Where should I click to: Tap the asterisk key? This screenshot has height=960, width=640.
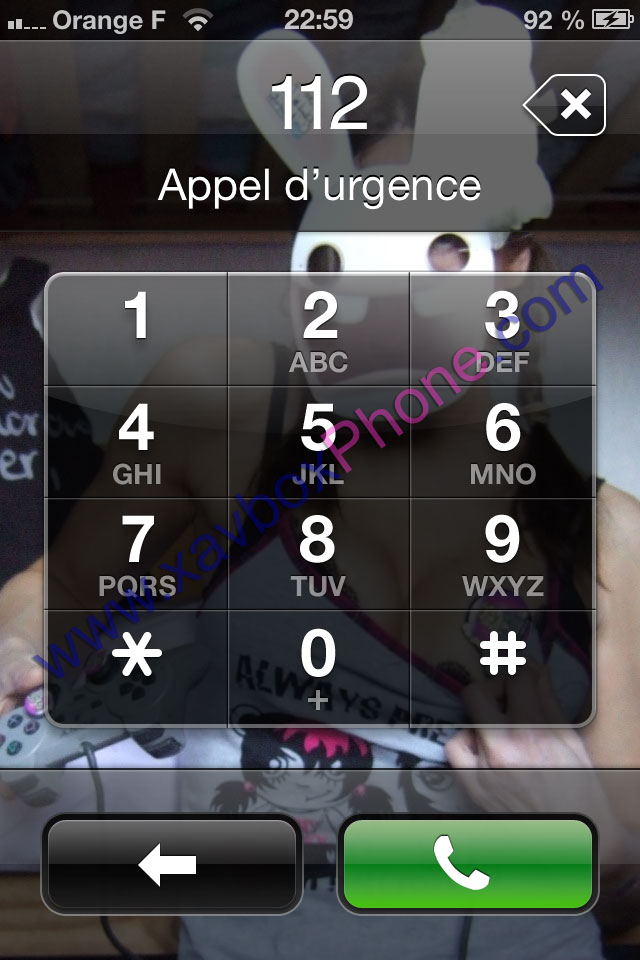coord(137,666)
